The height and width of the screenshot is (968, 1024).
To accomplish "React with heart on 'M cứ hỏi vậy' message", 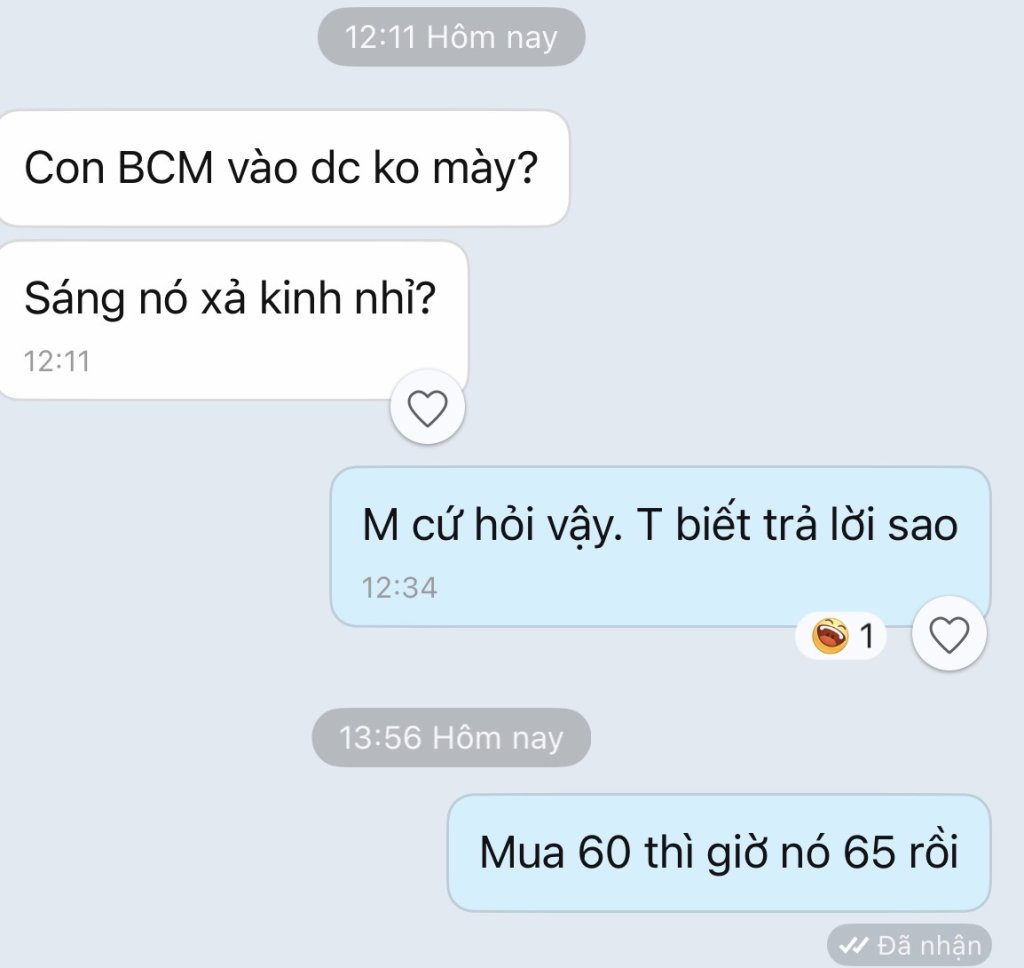I will point(949,634).
